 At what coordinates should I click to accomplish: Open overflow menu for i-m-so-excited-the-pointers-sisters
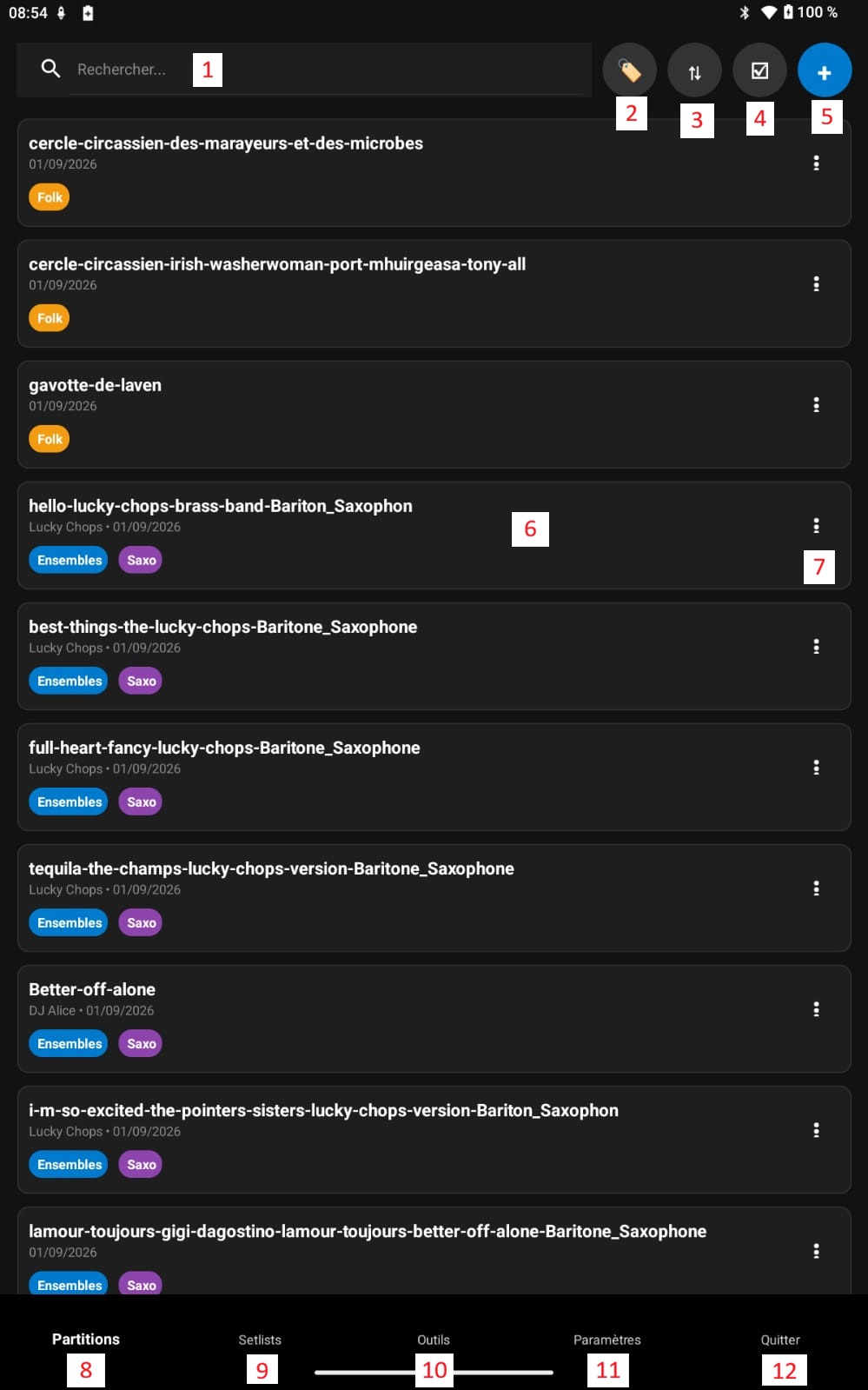coord(816,1130)
